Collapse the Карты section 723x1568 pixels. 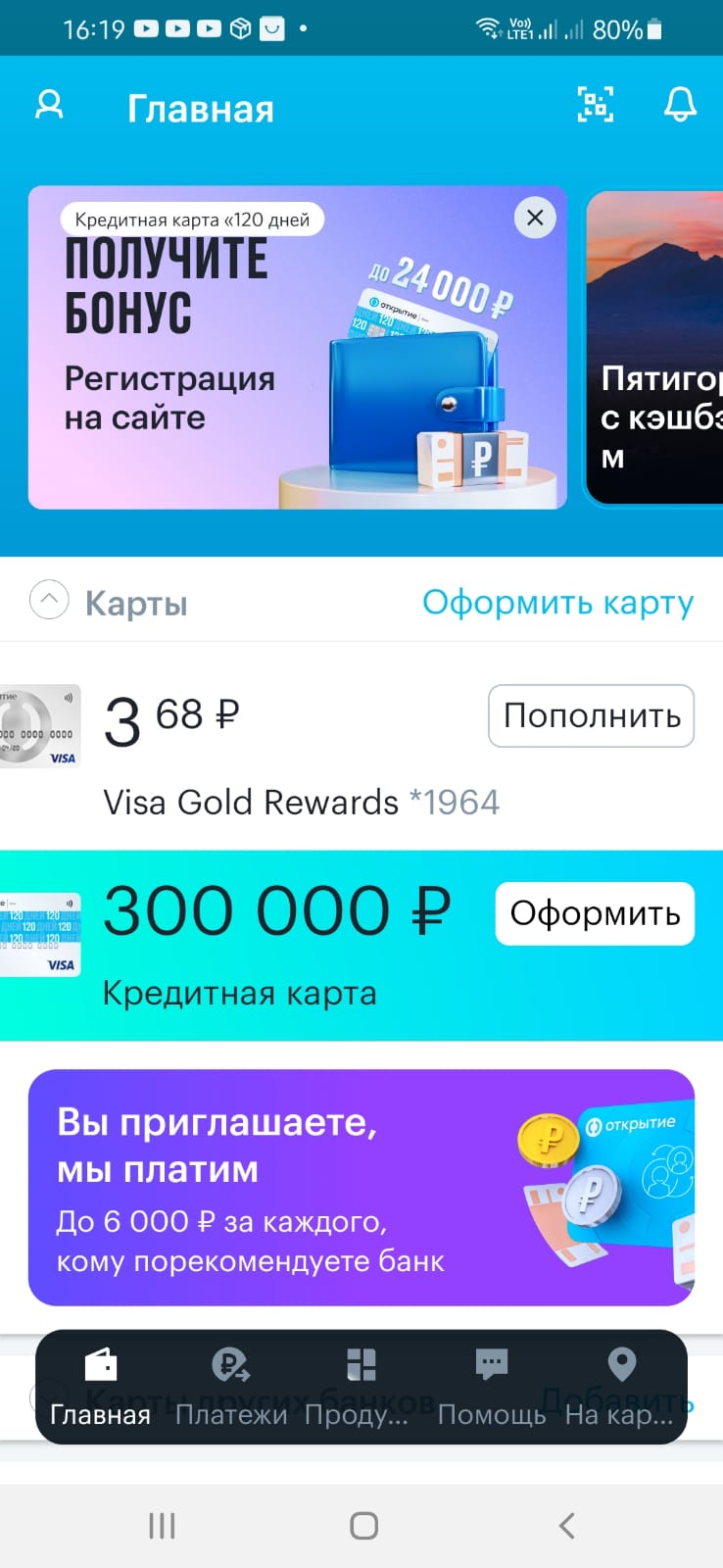click(49, 600)
